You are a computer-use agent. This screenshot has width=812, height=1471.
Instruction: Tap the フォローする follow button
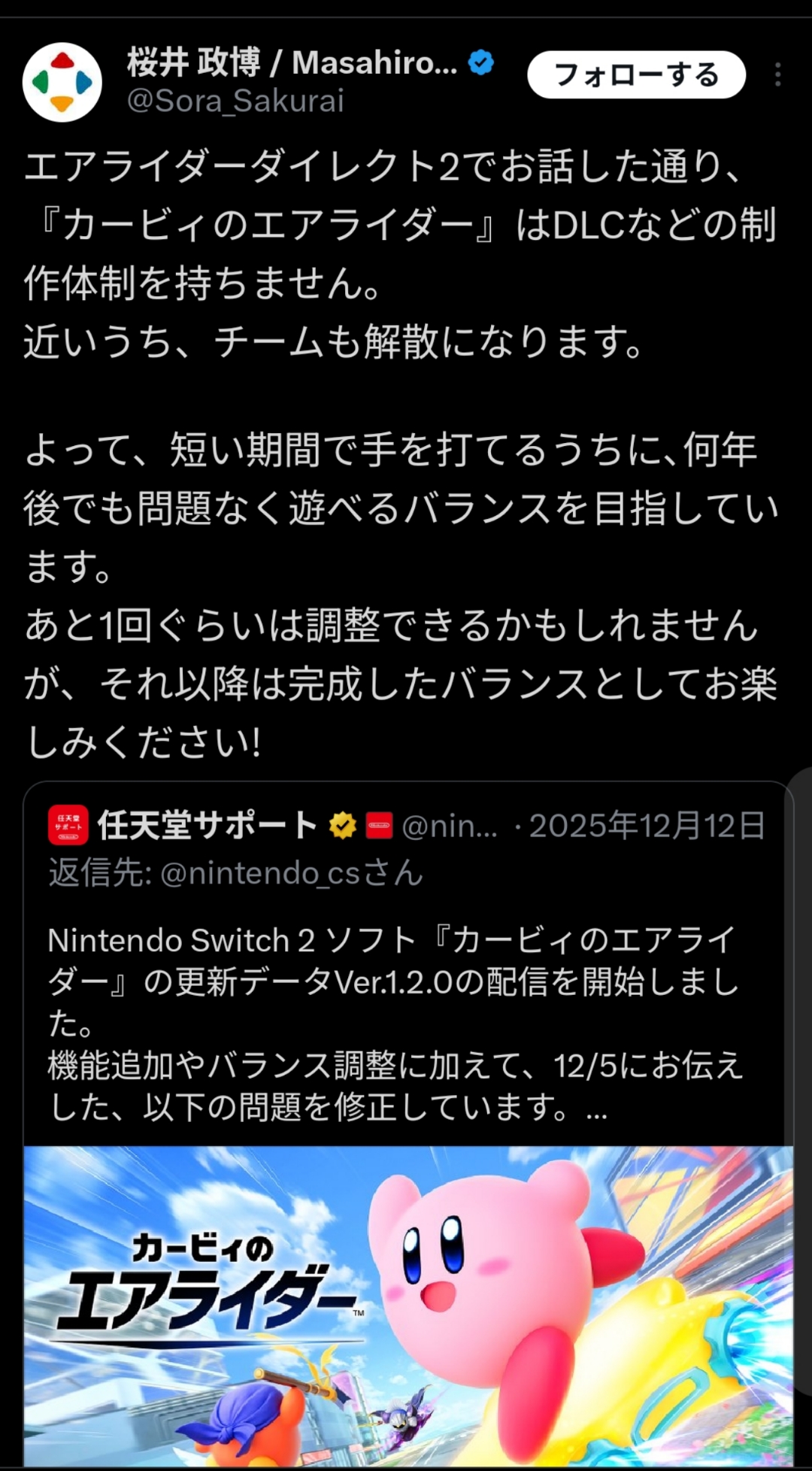click(636, 75)
